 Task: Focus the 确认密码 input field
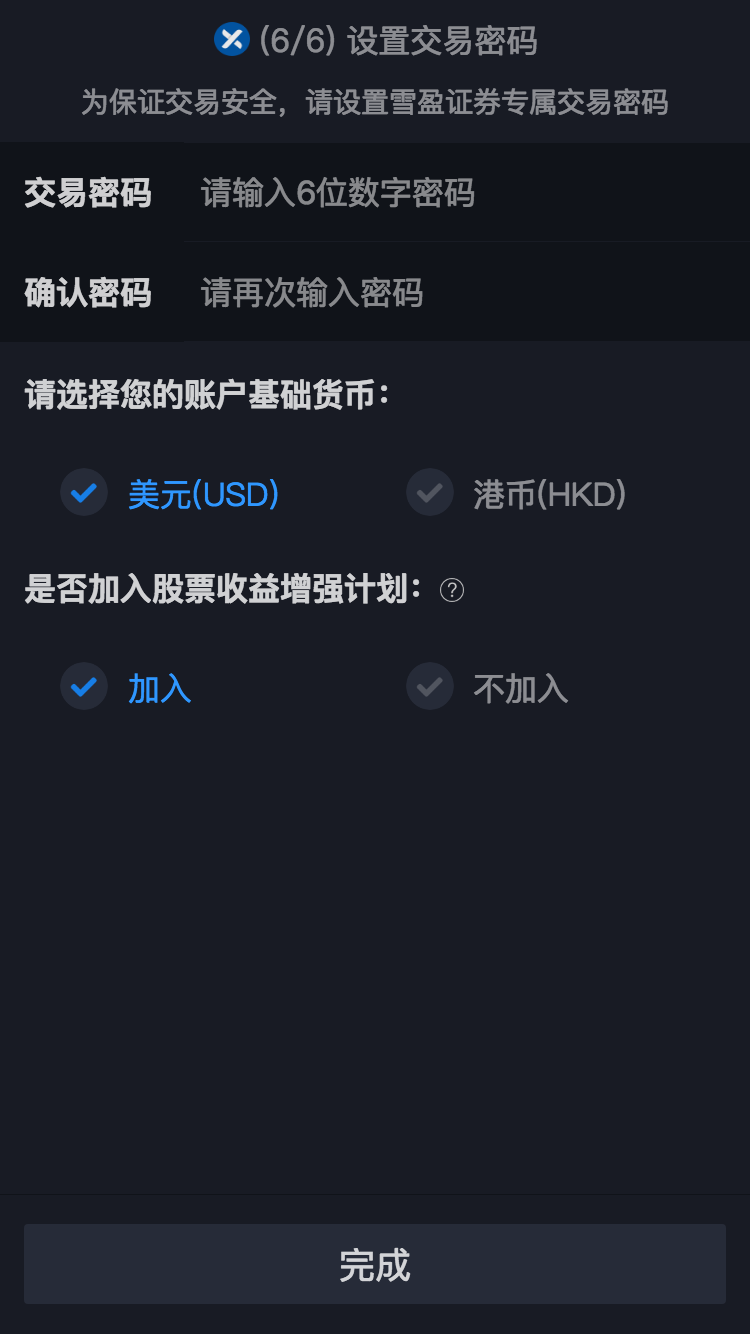pos(466,292)
